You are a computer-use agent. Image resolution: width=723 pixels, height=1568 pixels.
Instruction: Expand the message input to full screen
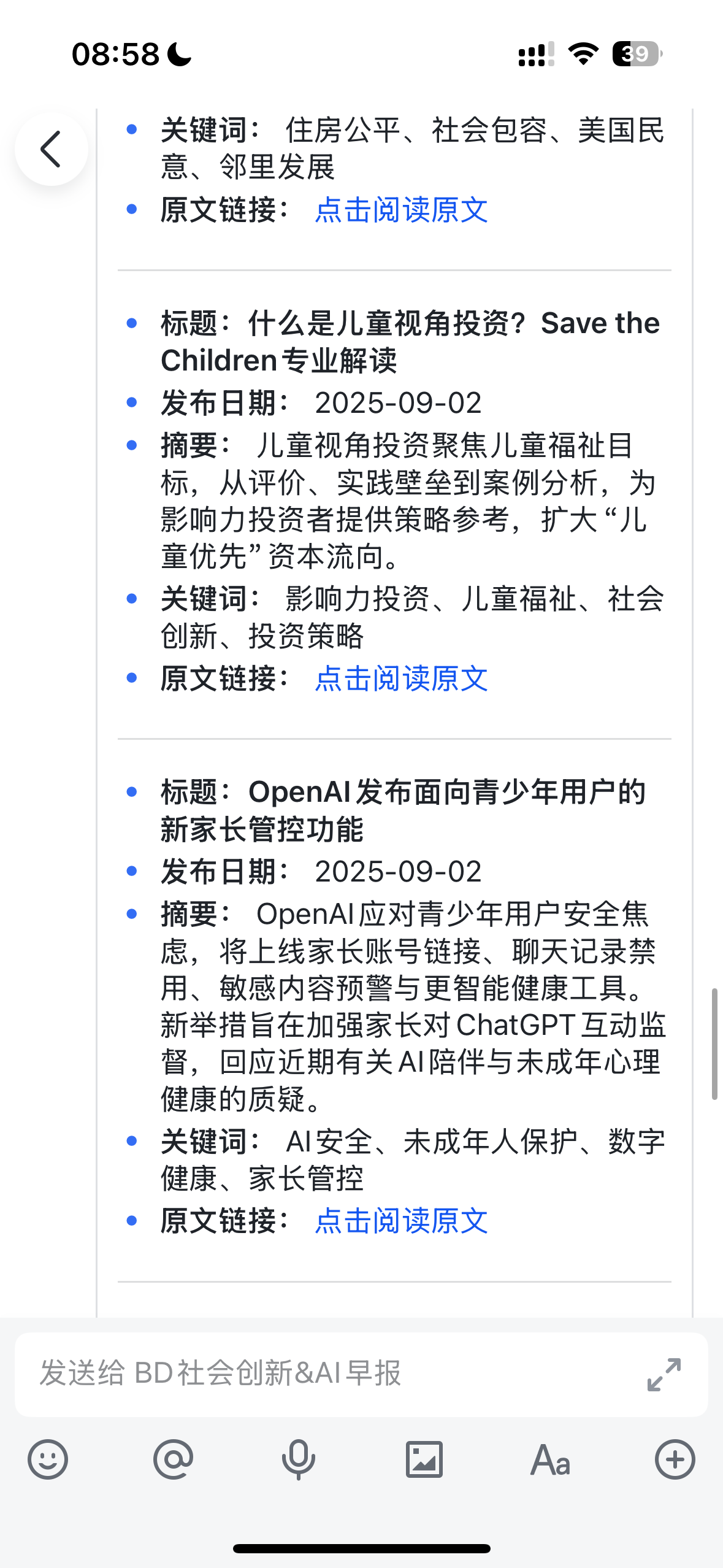click(x=664, y=1374)
